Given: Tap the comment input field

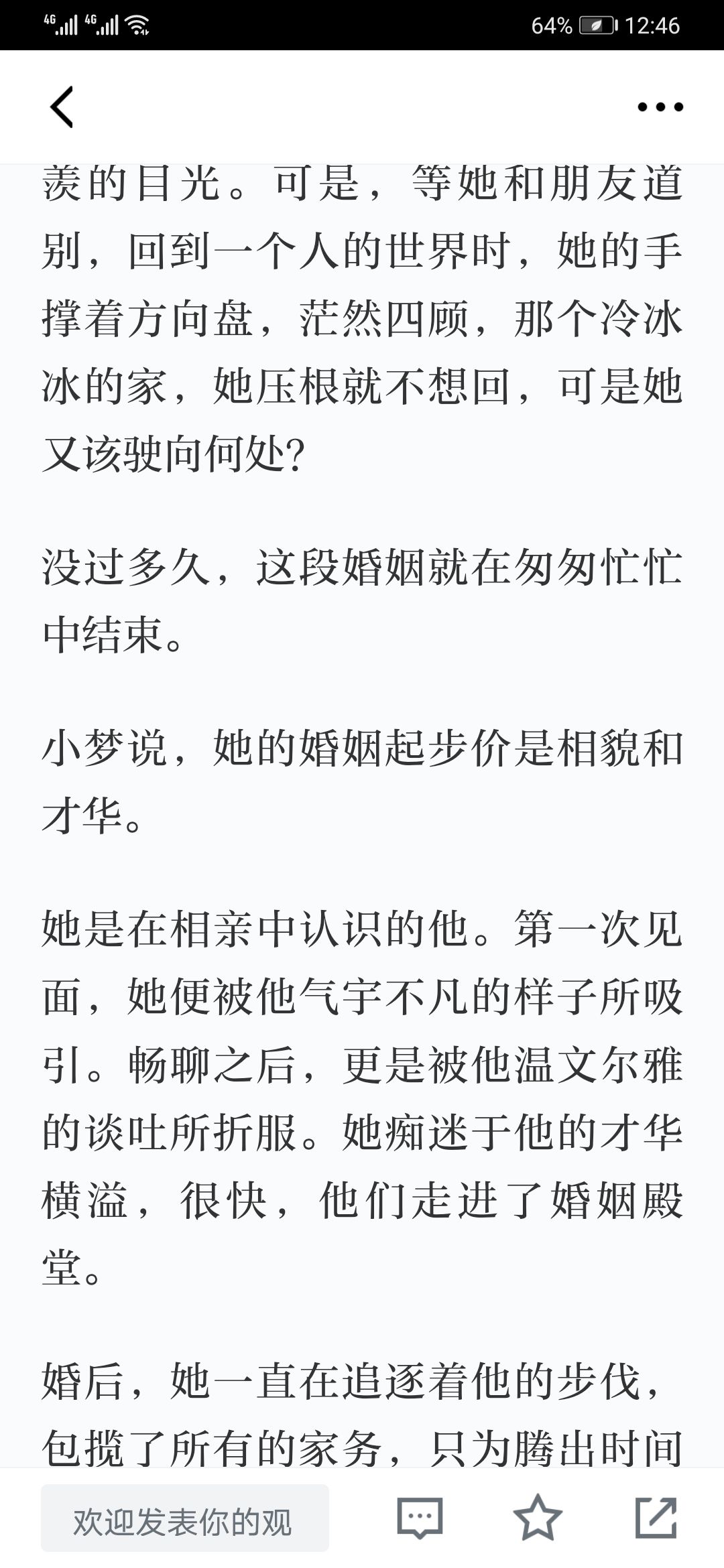Looking at the screenshot, I should pyautogui.click(x=185, y=1518).
